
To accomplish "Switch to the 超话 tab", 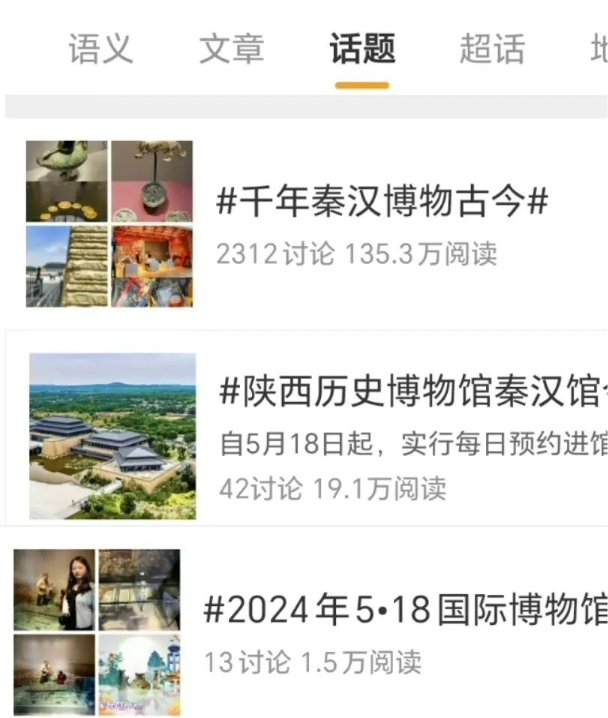I will coord(492,48).
